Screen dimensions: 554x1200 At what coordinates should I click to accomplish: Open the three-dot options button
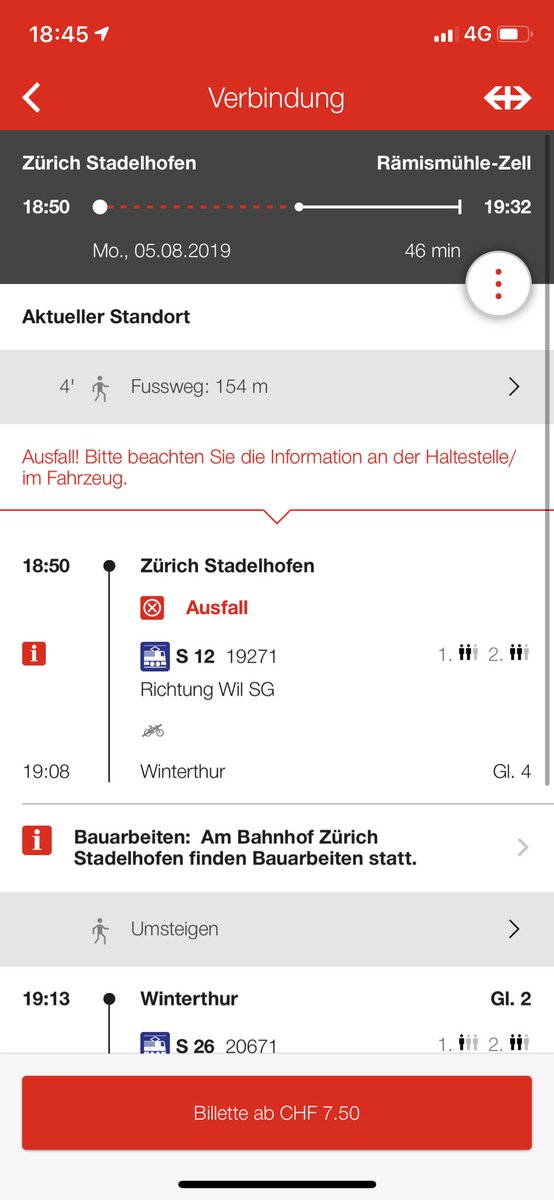tap(498, 284)
